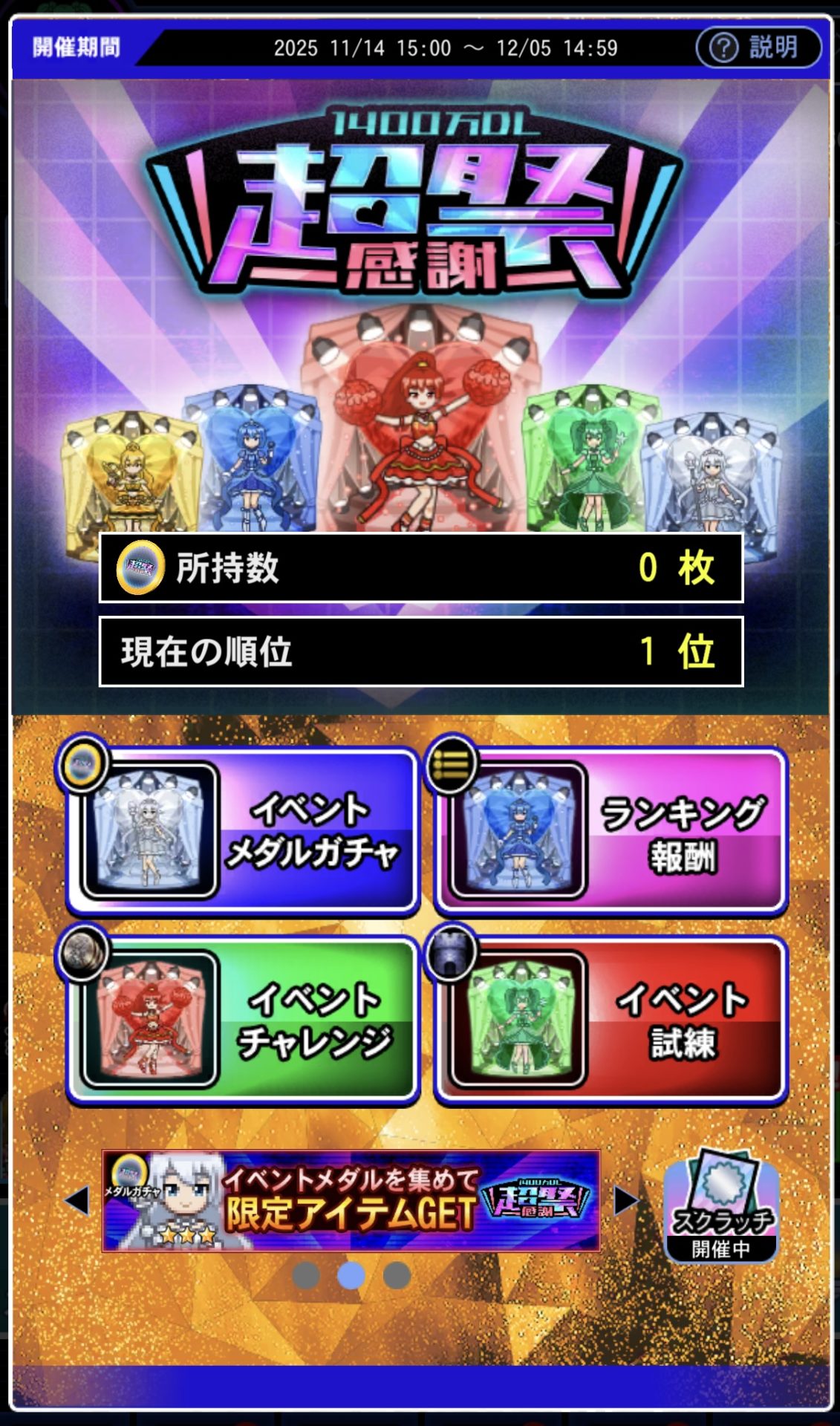Show next banner with right arrow
This screenshot has width=840, height=1426.
[625, 1200]
